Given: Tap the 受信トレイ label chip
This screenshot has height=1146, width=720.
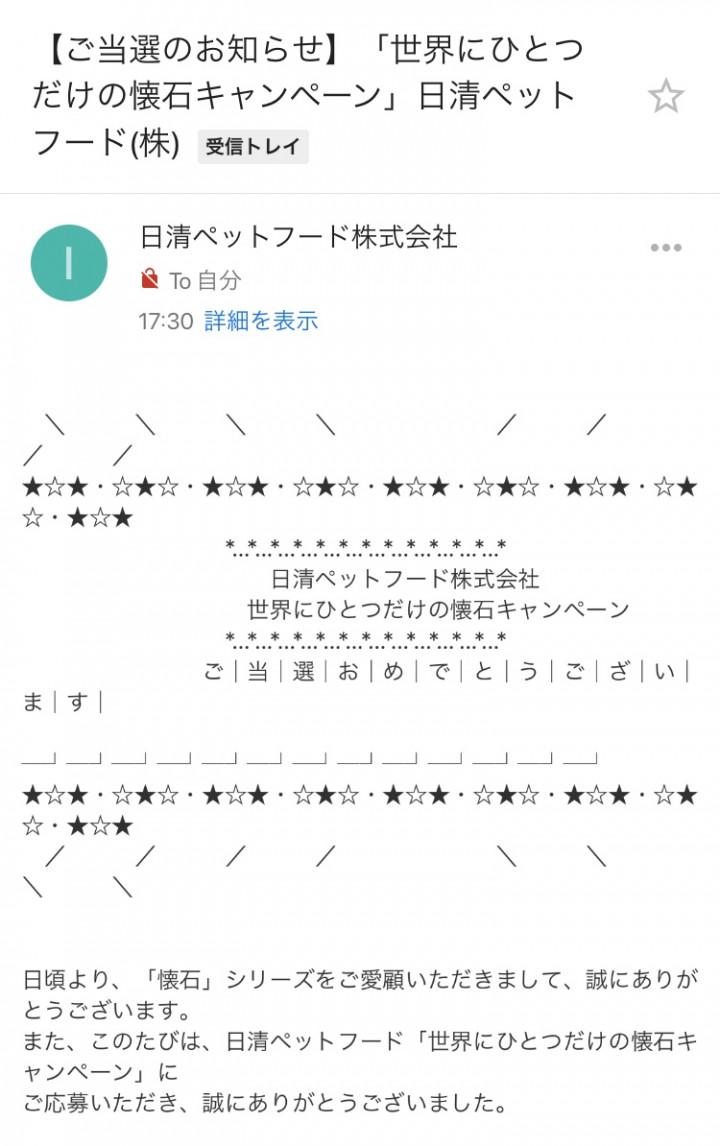Looking at the screenshot, I should coord(253,146).
